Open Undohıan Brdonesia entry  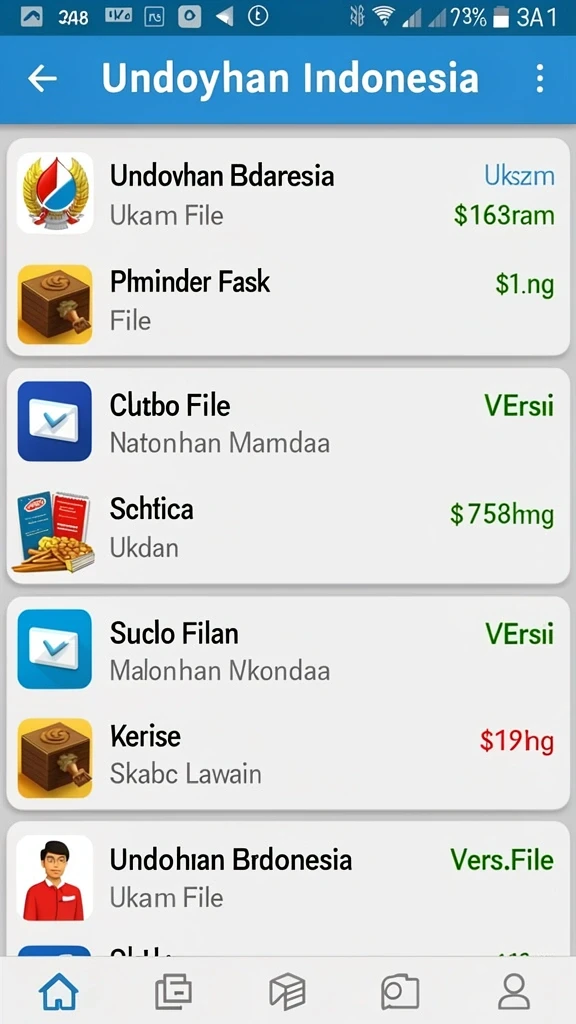click(x=288, y=878)
